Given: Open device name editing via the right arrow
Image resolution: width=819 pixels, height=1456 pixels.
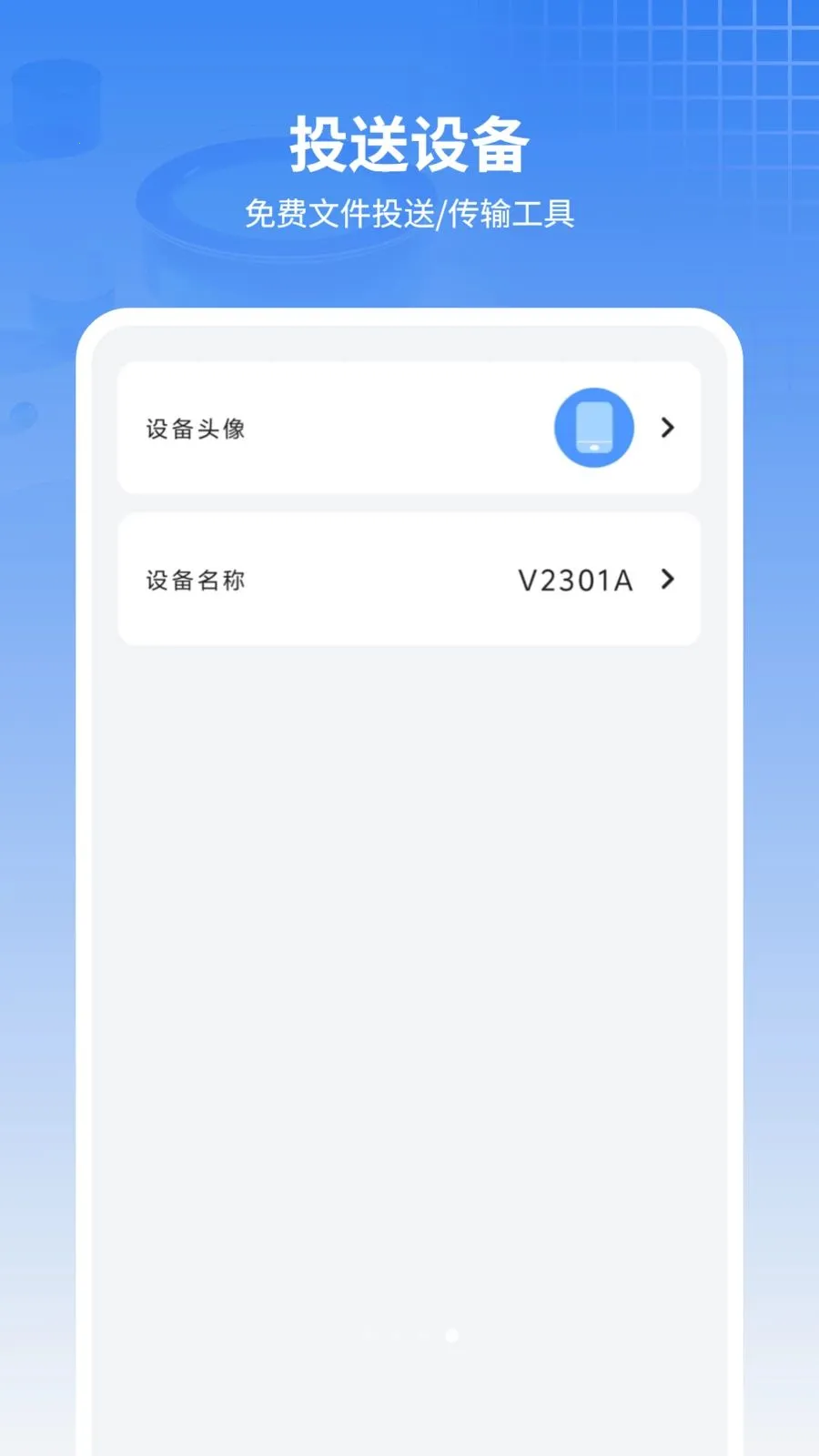Looking at the screenshot, I should coord(669,579).
